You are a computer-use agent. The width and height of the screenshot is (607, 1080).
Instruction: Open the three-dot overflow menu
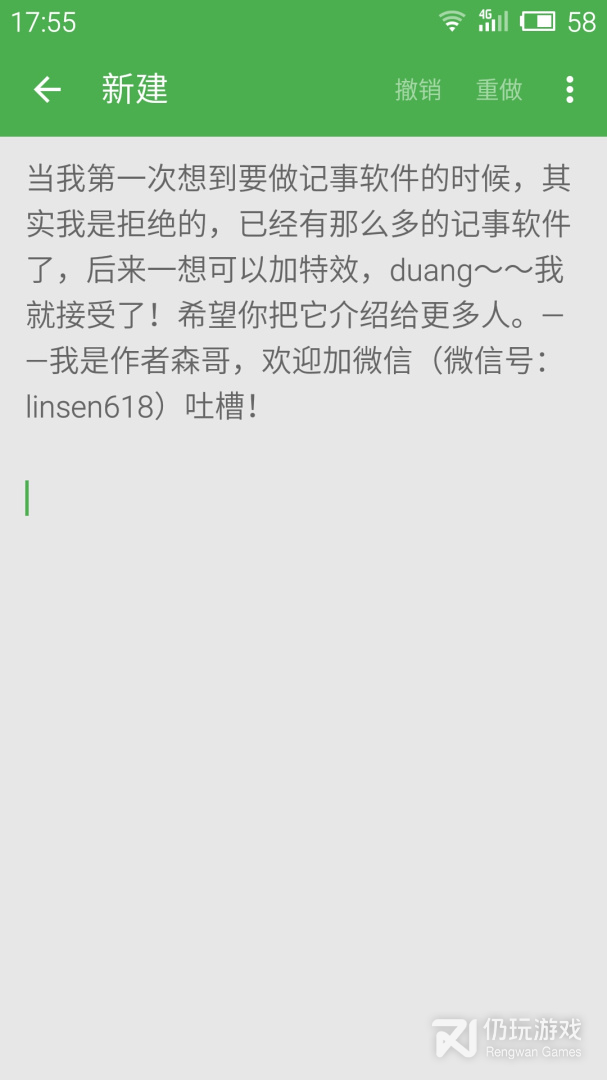[569, 90]
